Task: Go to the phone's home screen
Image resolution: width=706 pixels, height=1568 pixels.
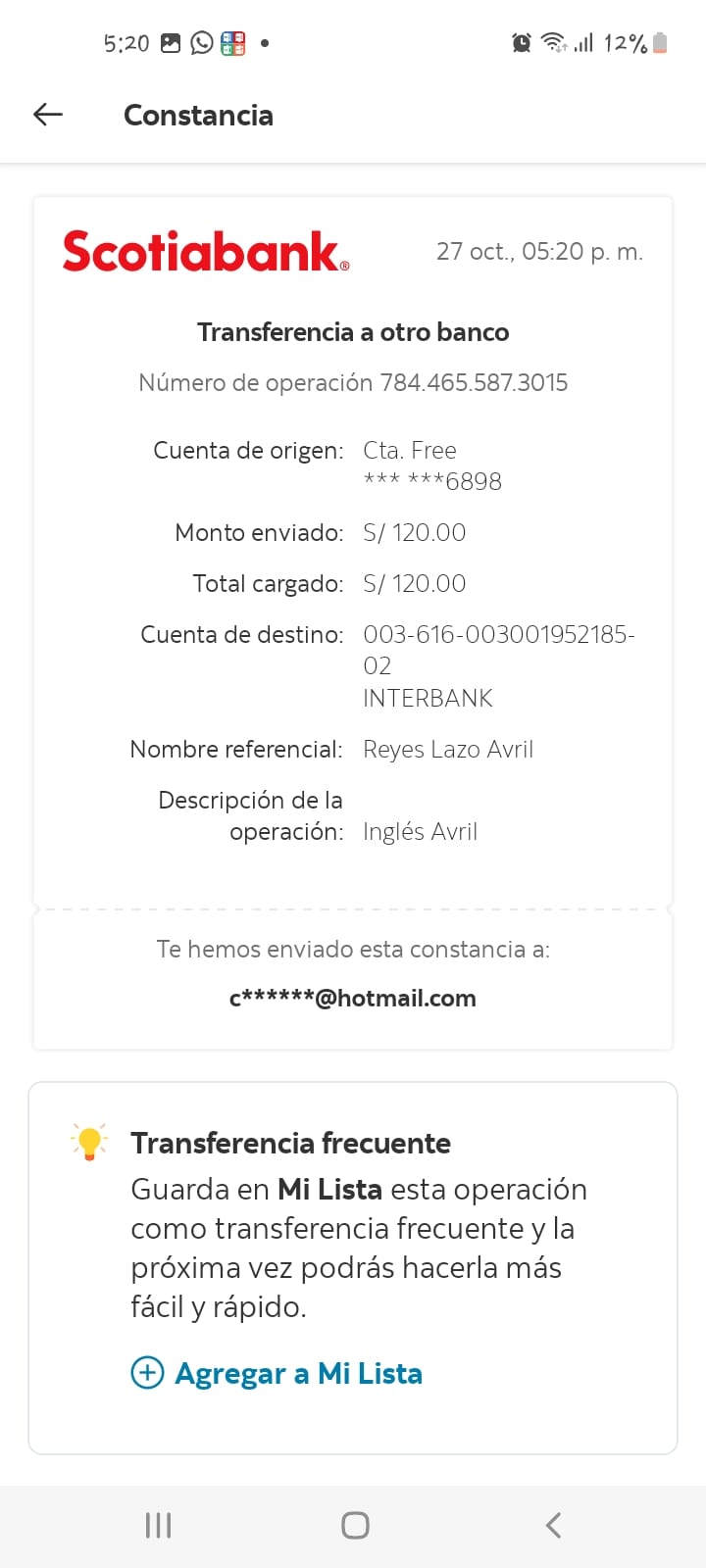Action: click(355, 1525)
